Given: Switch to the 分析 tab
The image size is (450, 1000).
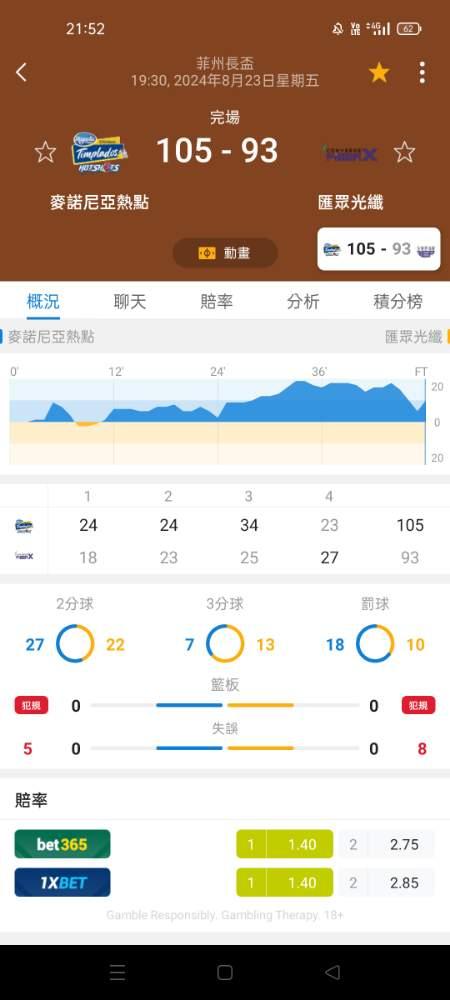Looking at the screenshot, I should coord(303,302).
